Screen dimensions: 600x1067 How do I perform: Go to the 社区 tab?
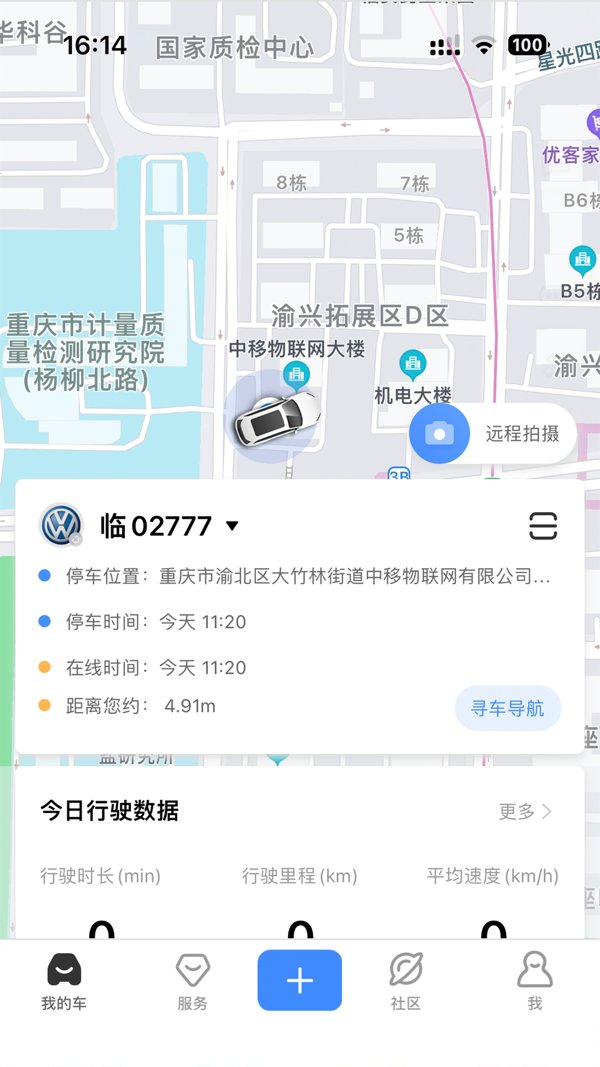(406, 981)
